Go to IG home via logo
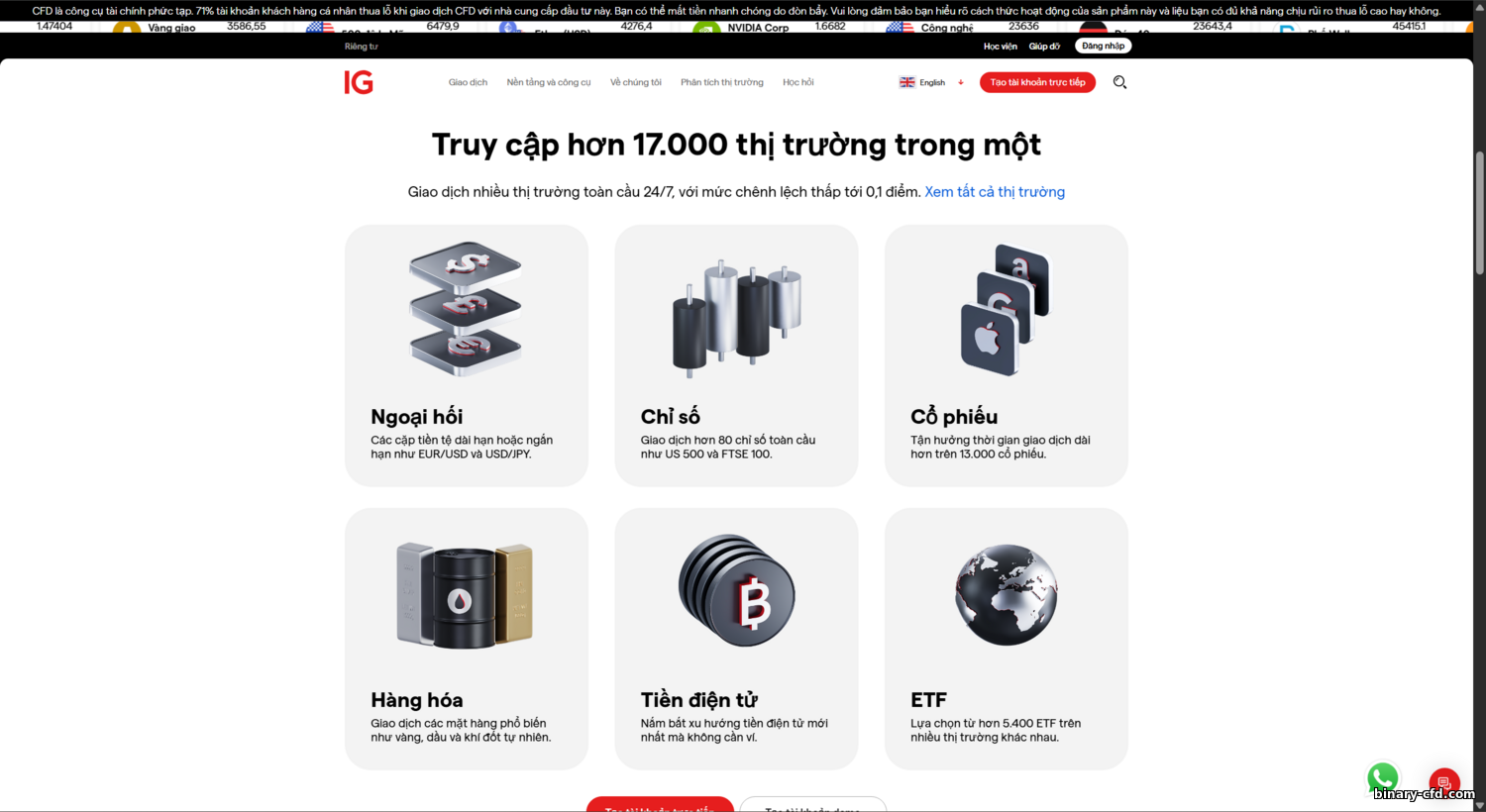Image resolution: width=1486 pixels, height=812 pixels. pos(359,82)
